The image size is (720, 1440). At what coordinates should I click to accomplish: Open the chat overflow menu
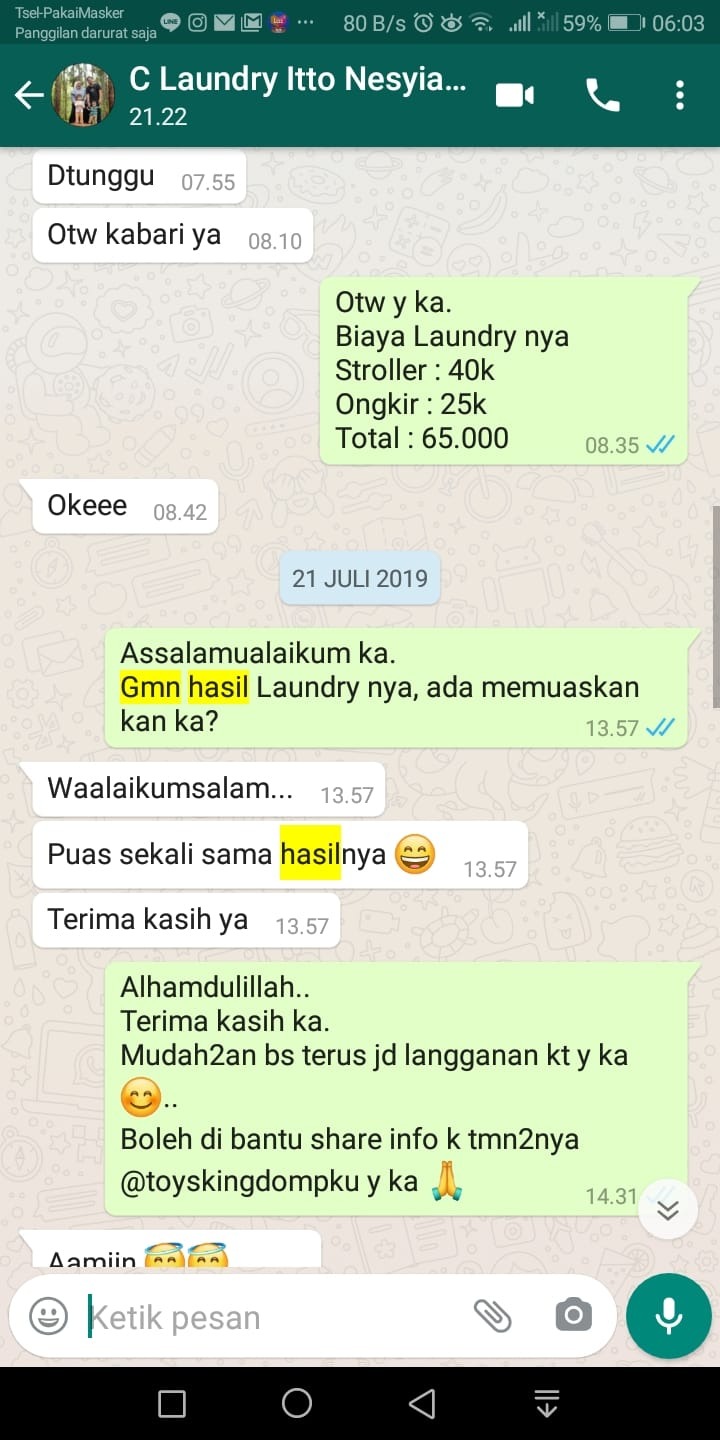[680, 95]
